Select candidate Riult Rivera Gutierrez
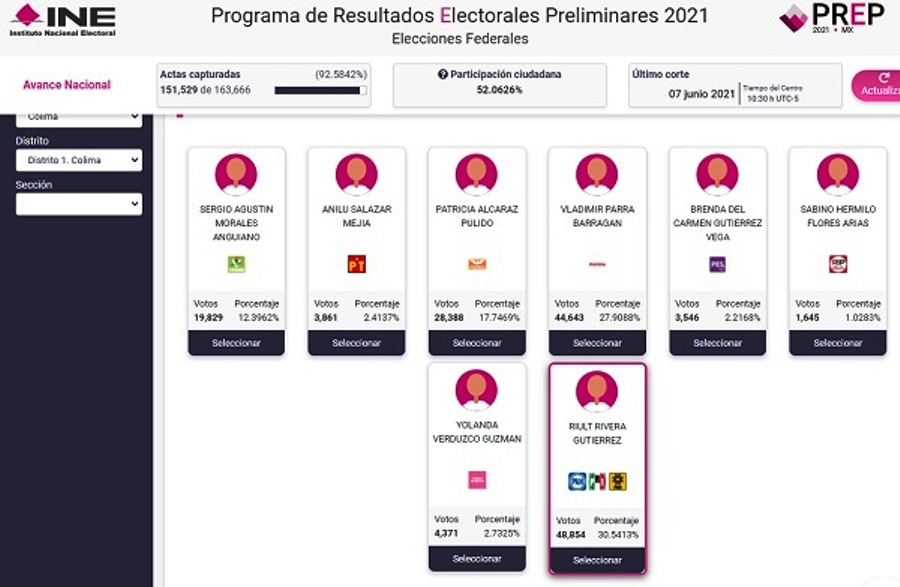This screenshot has height=587, width=900. click(x=597, y=560)
